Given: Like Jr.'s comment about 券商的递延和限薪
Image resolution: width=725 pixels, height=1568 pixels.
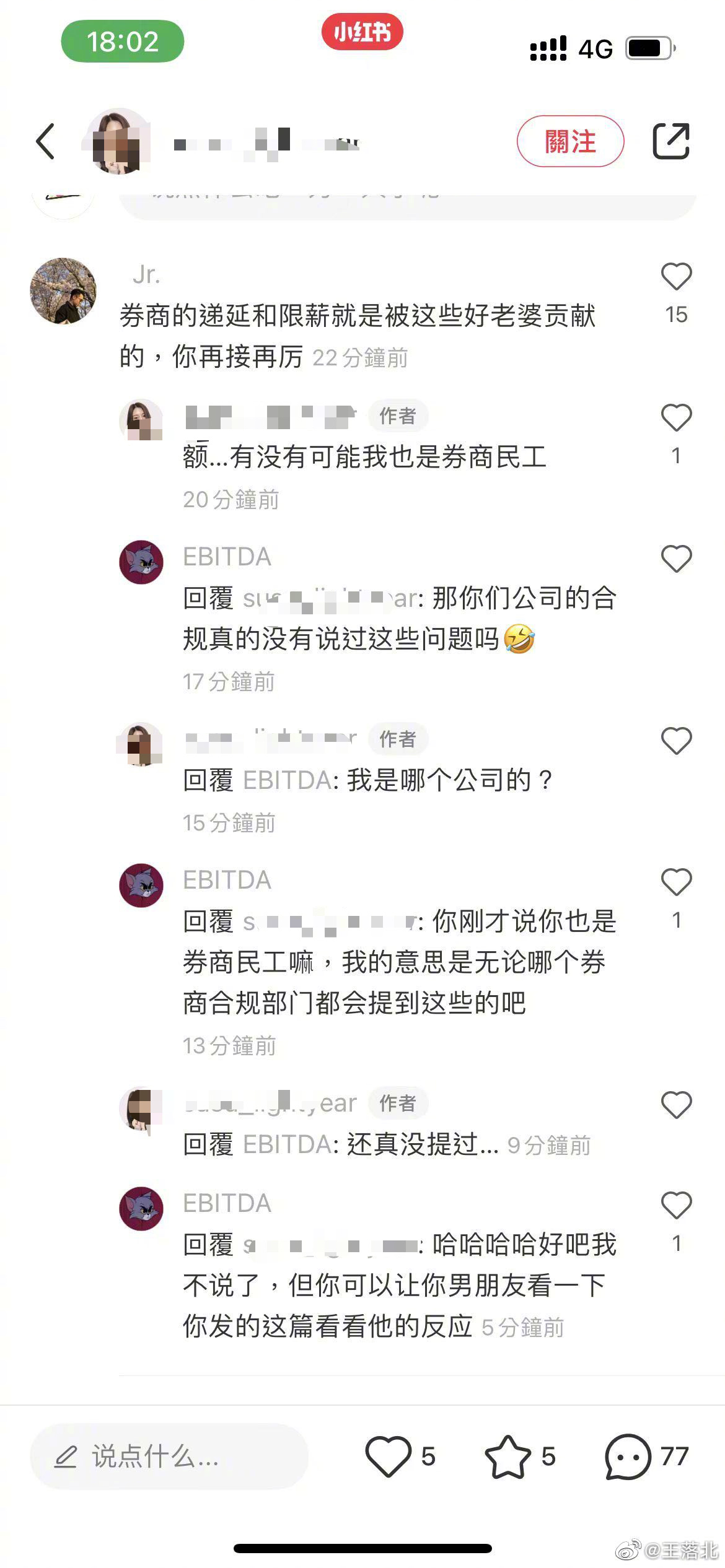Looking at the screenshot, I should (676, 277).
